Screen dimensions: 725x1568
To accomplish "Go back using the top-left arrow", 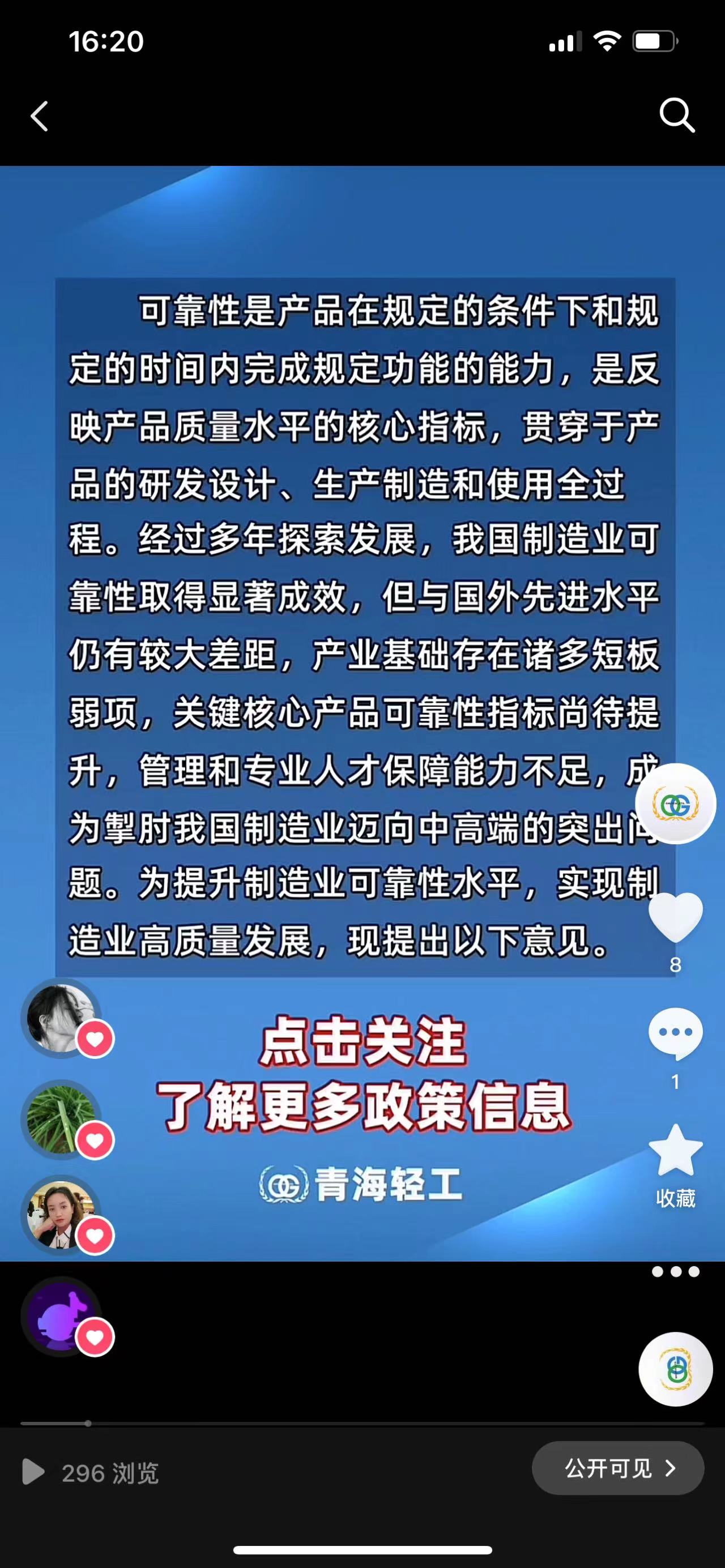I will 40,116.
